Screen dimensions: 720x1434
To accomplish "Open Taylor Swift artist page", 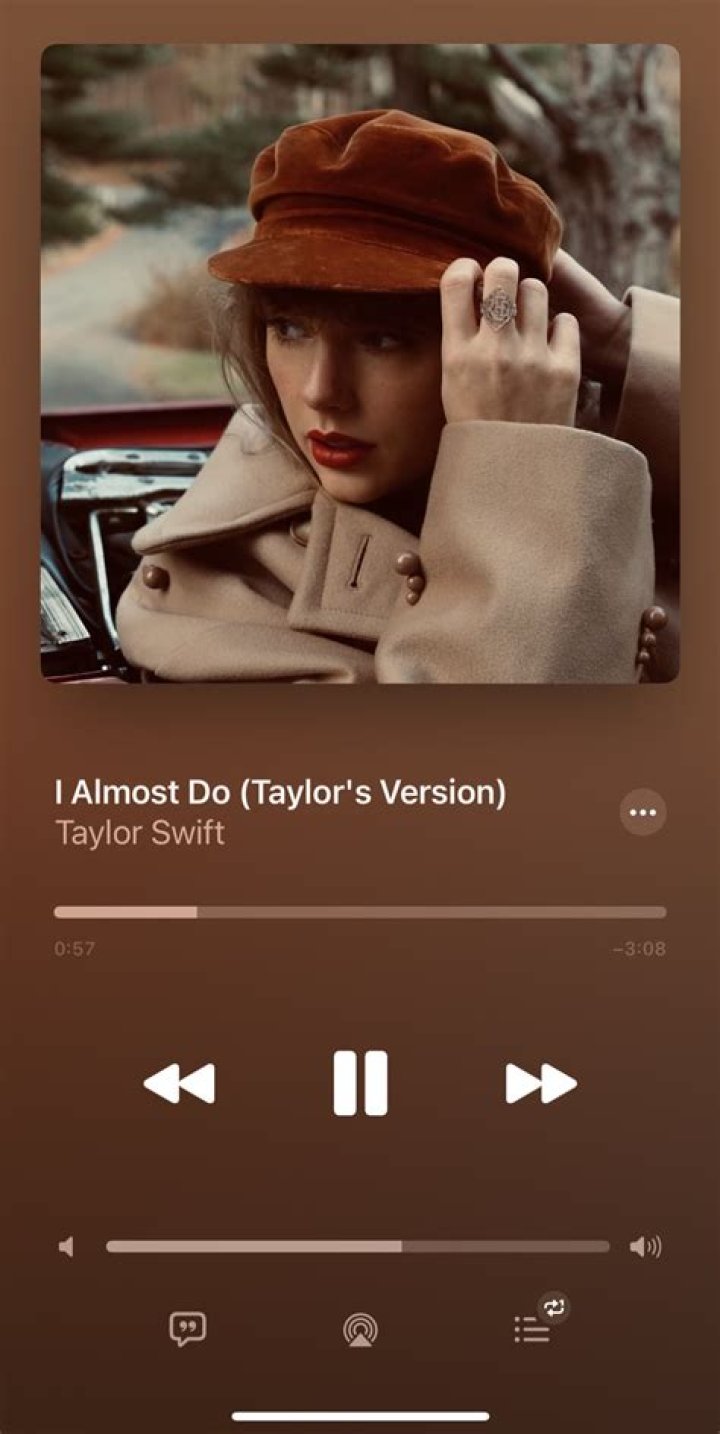I will [x=140, y=832].
